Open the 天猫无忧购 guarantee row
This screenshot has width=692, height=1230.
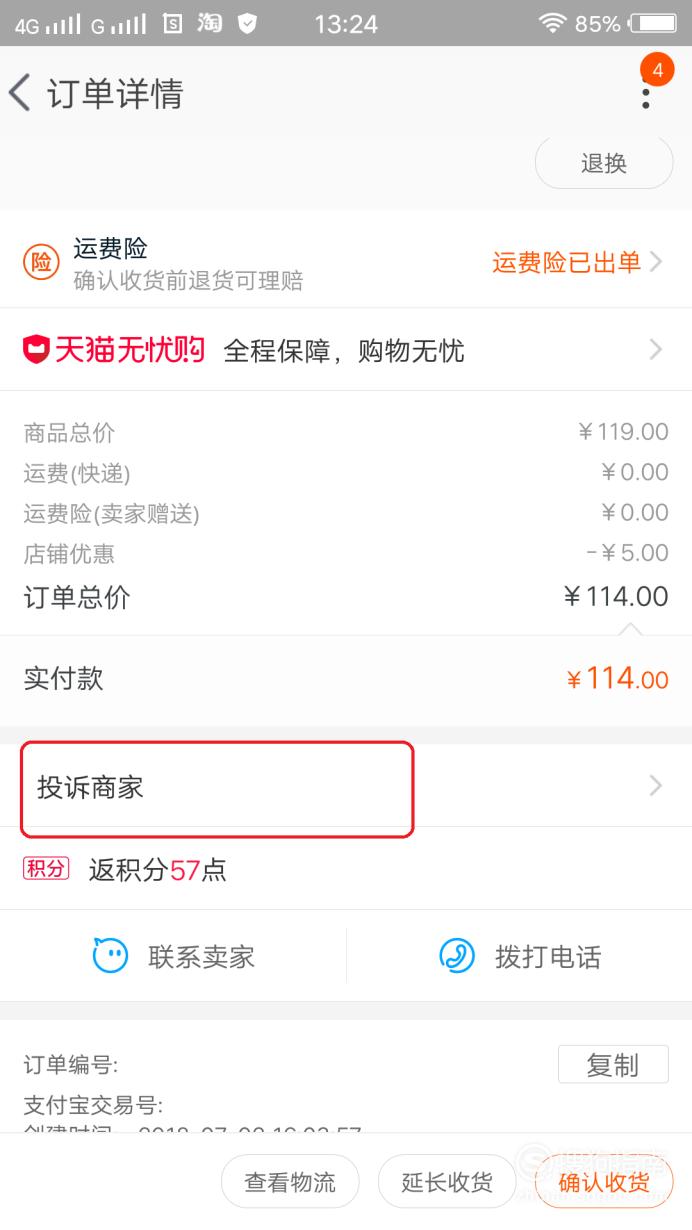[346, 350]
